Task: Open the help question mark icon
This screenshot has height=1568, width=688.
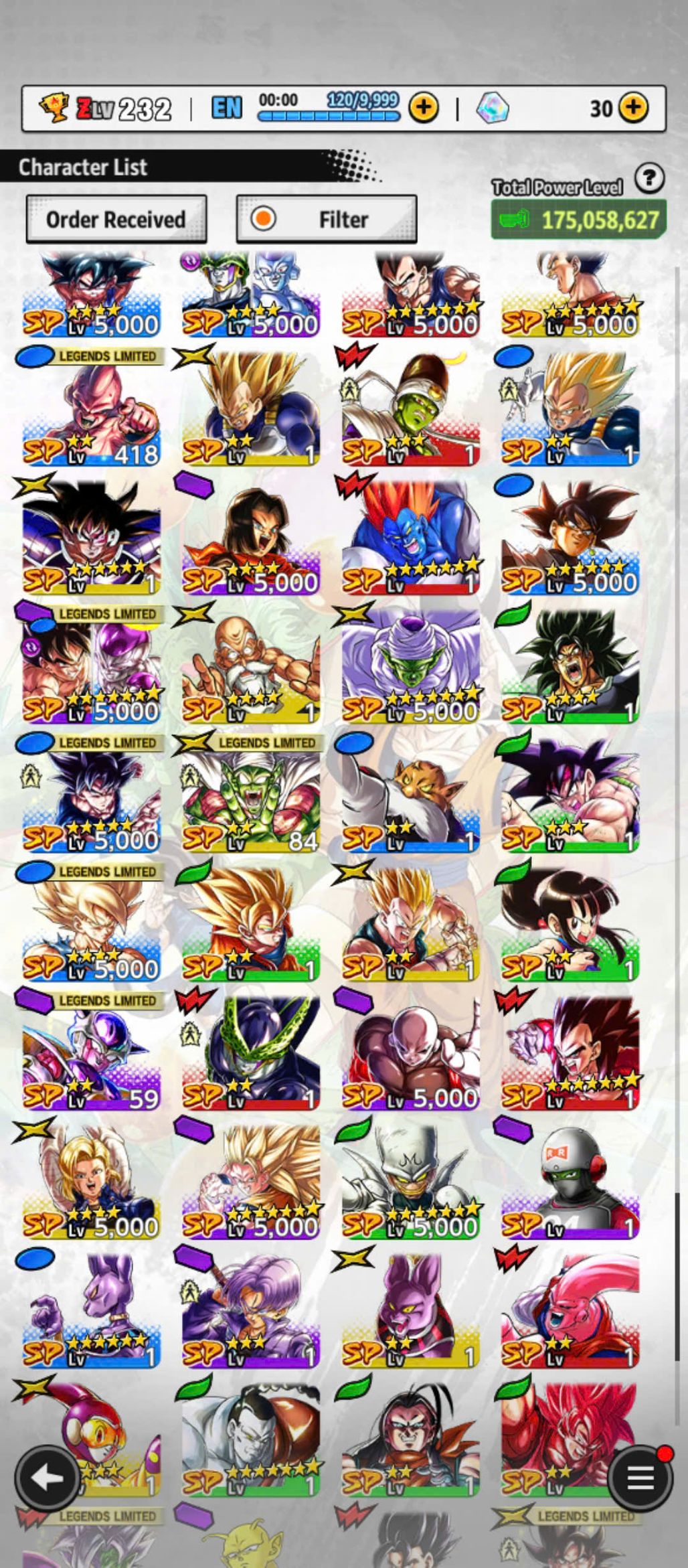Action: pos(649,179)
